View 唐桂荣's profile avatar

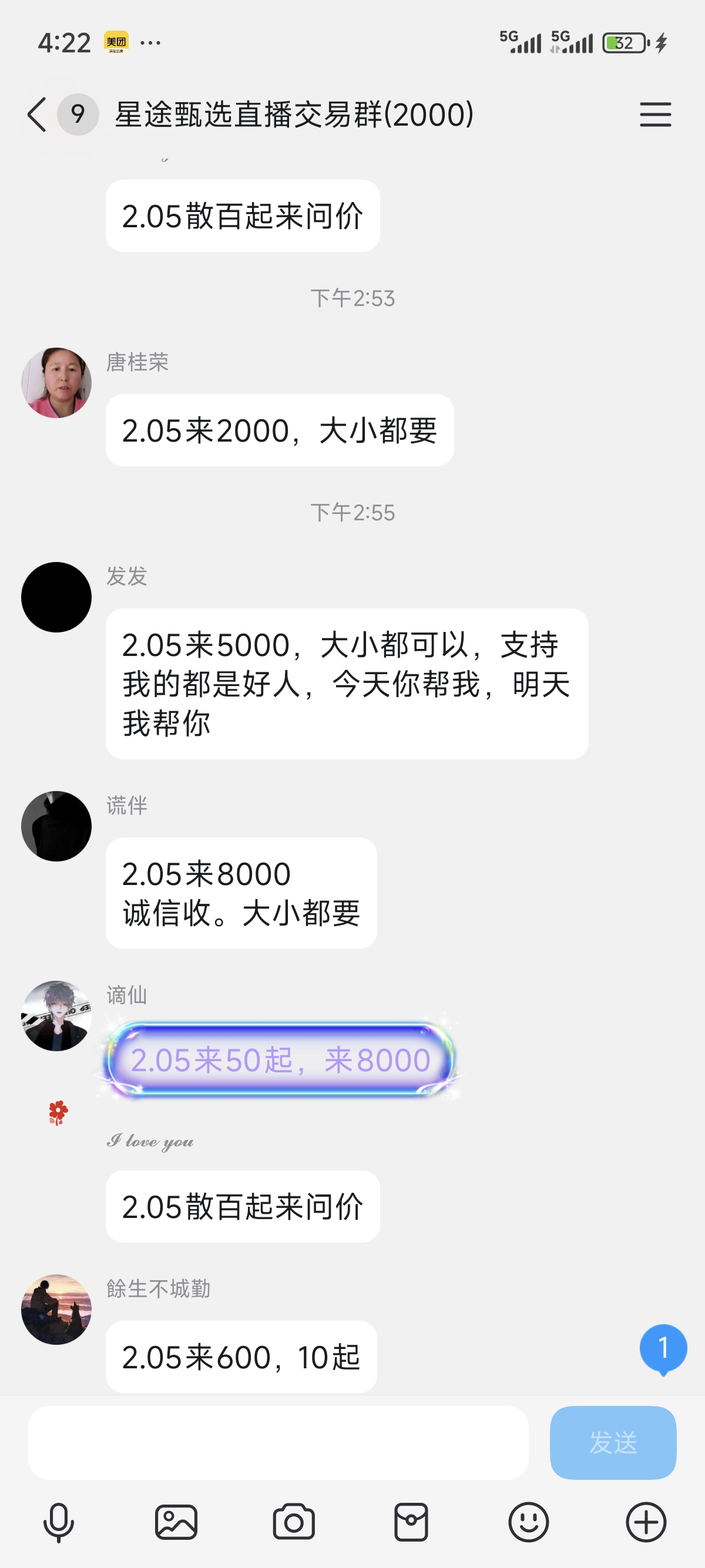[56, 383]
